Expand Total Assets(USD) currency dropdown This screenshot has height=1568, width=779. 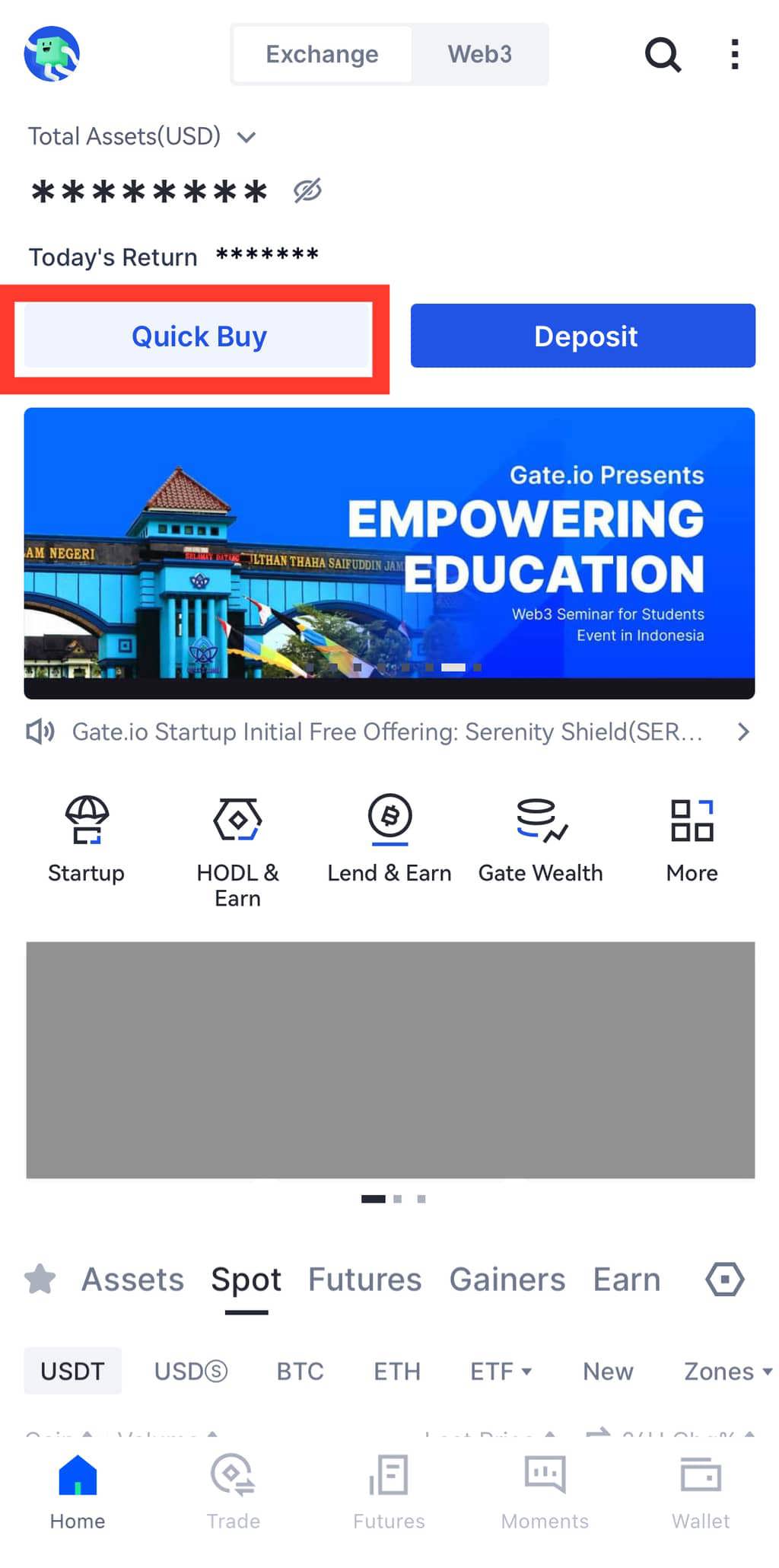246,137
